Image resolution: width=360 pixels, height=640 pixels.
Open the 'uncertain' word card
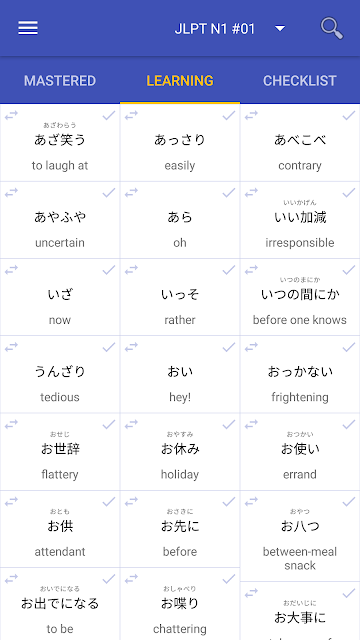pos(60,220)
